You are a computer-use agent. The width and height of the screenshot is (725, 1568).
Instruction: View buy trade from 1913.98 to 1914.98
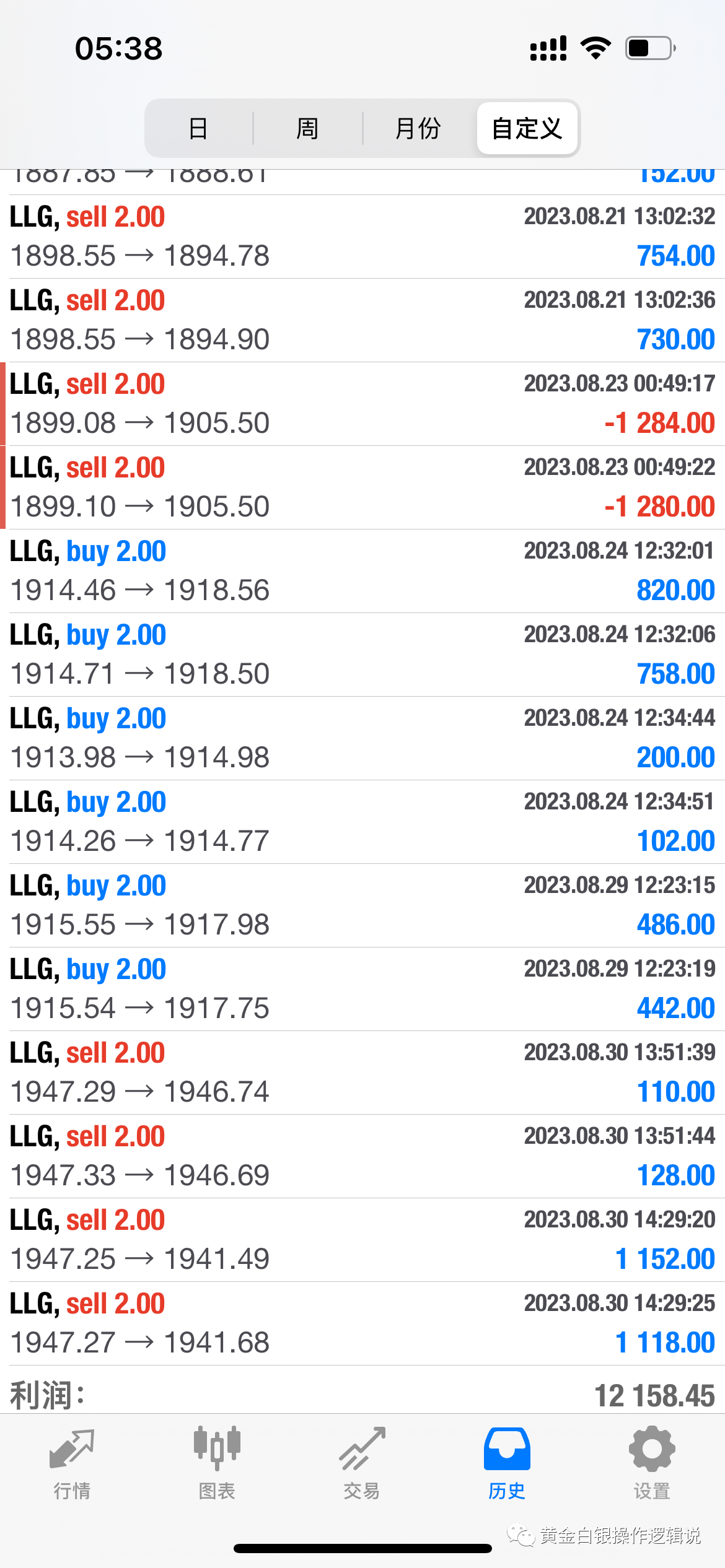point(362,738)
